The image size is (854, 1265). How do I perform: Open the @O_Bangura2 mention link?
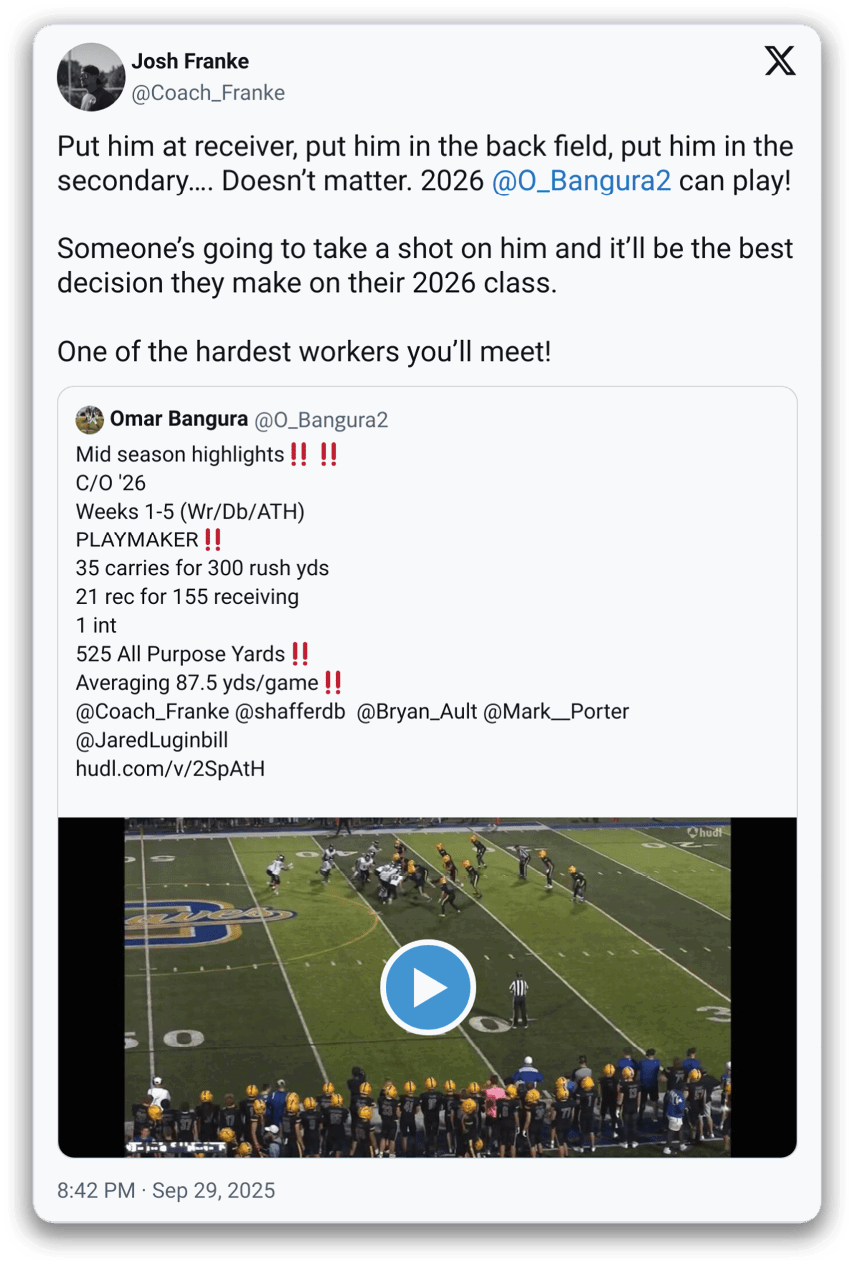coord(581,183)
